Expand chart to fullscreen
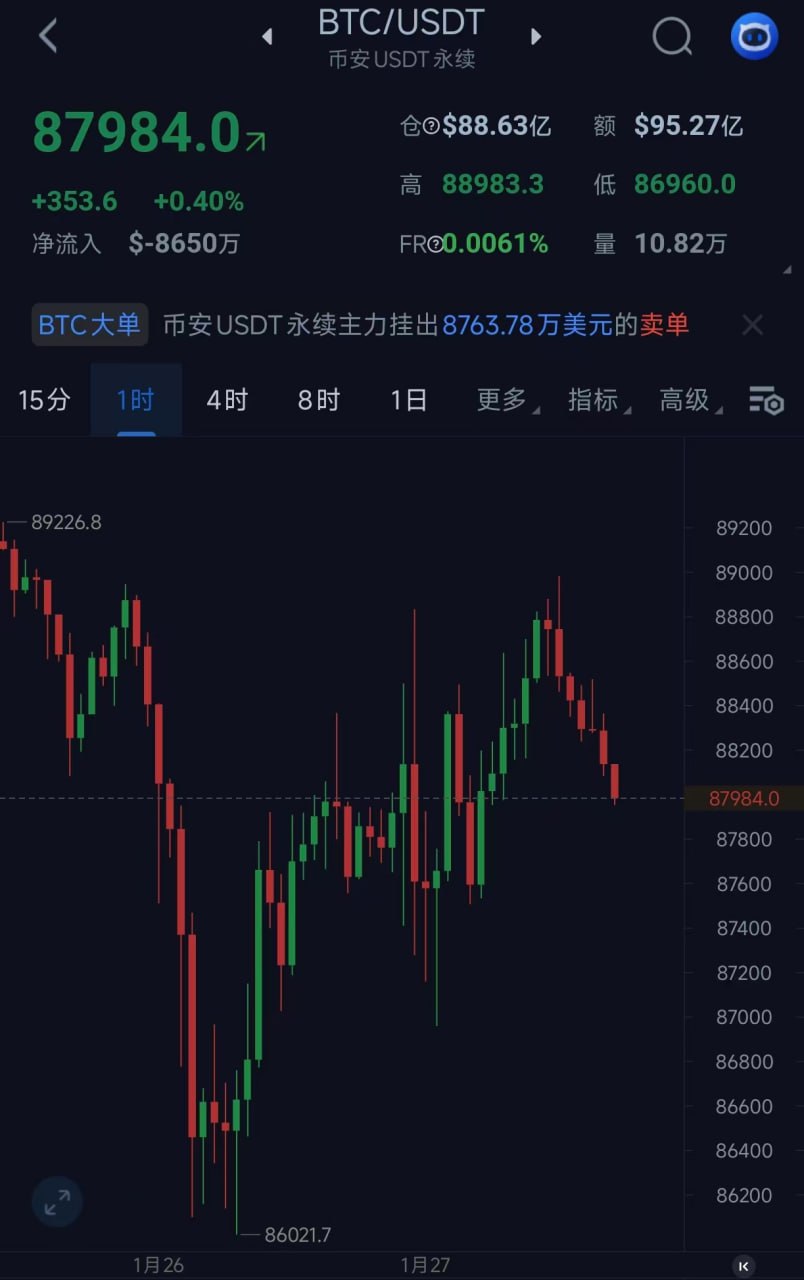The width and height of the screenshot is (804, 1280). tap(57, 1202)
